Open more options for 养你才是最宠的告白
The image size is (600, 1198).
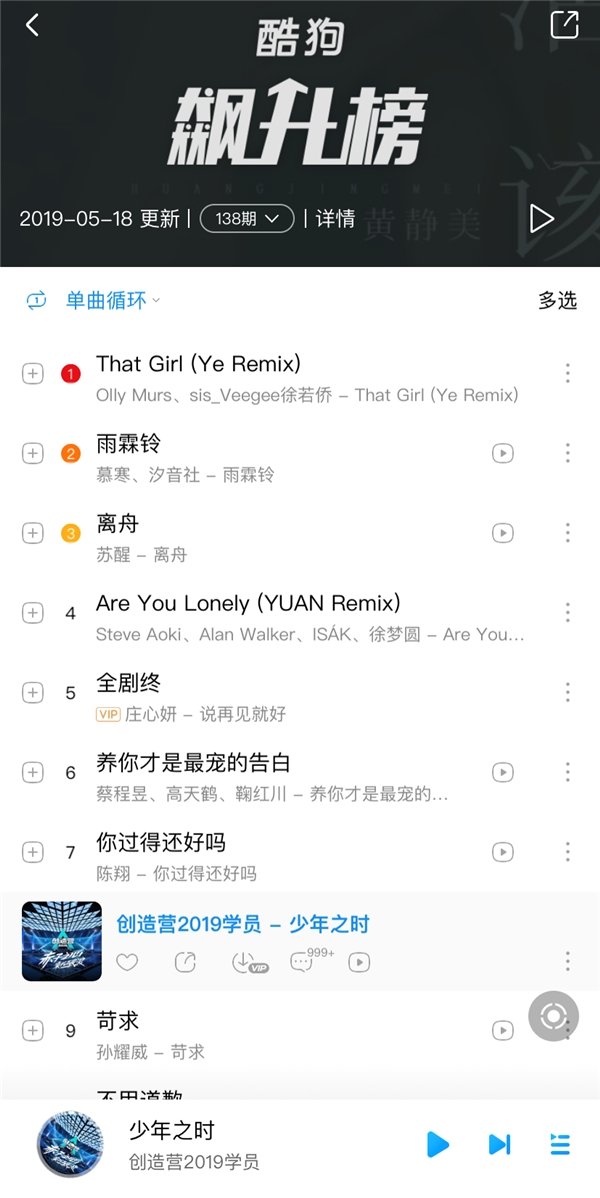pos(567,772)
